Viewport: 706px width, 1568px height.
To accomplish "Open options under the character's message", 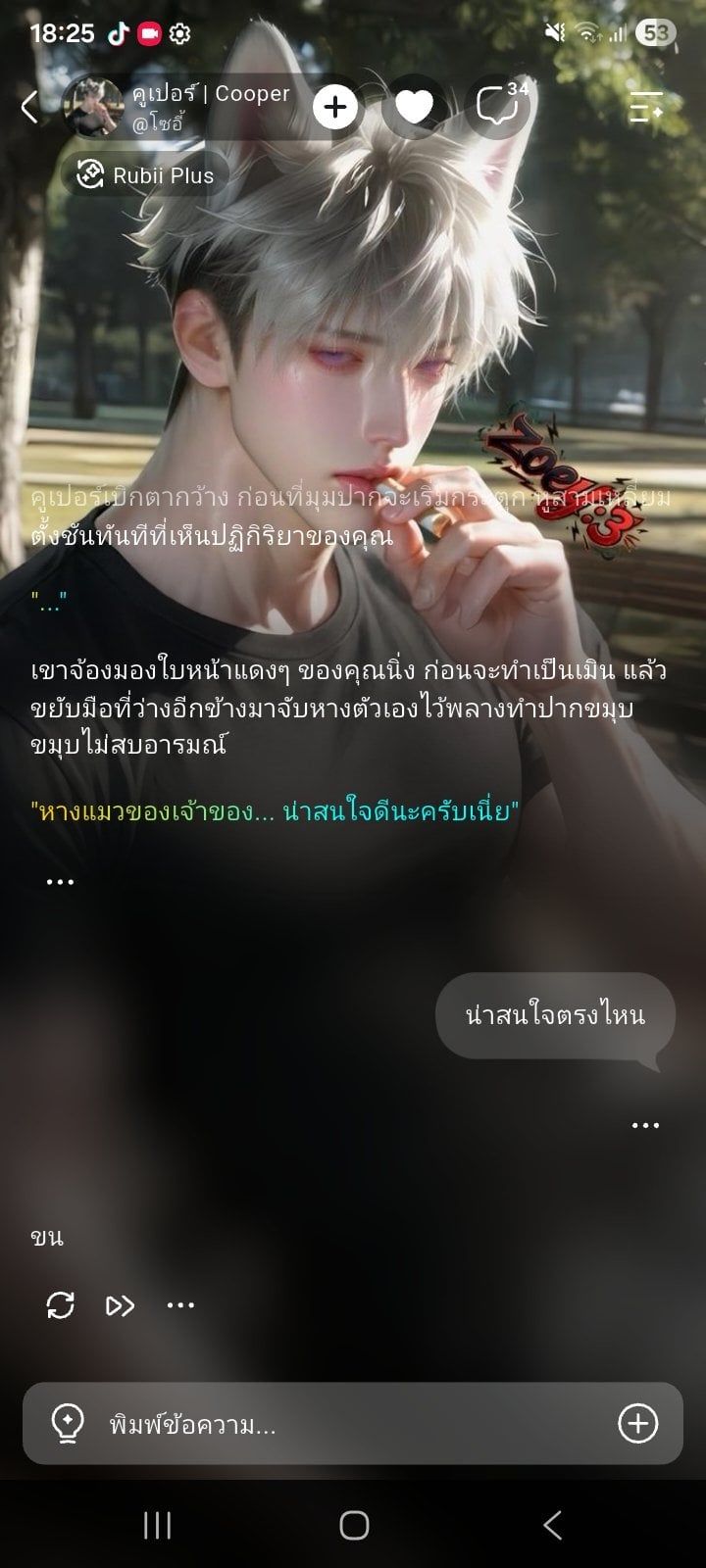I will [x=60, y=882].
